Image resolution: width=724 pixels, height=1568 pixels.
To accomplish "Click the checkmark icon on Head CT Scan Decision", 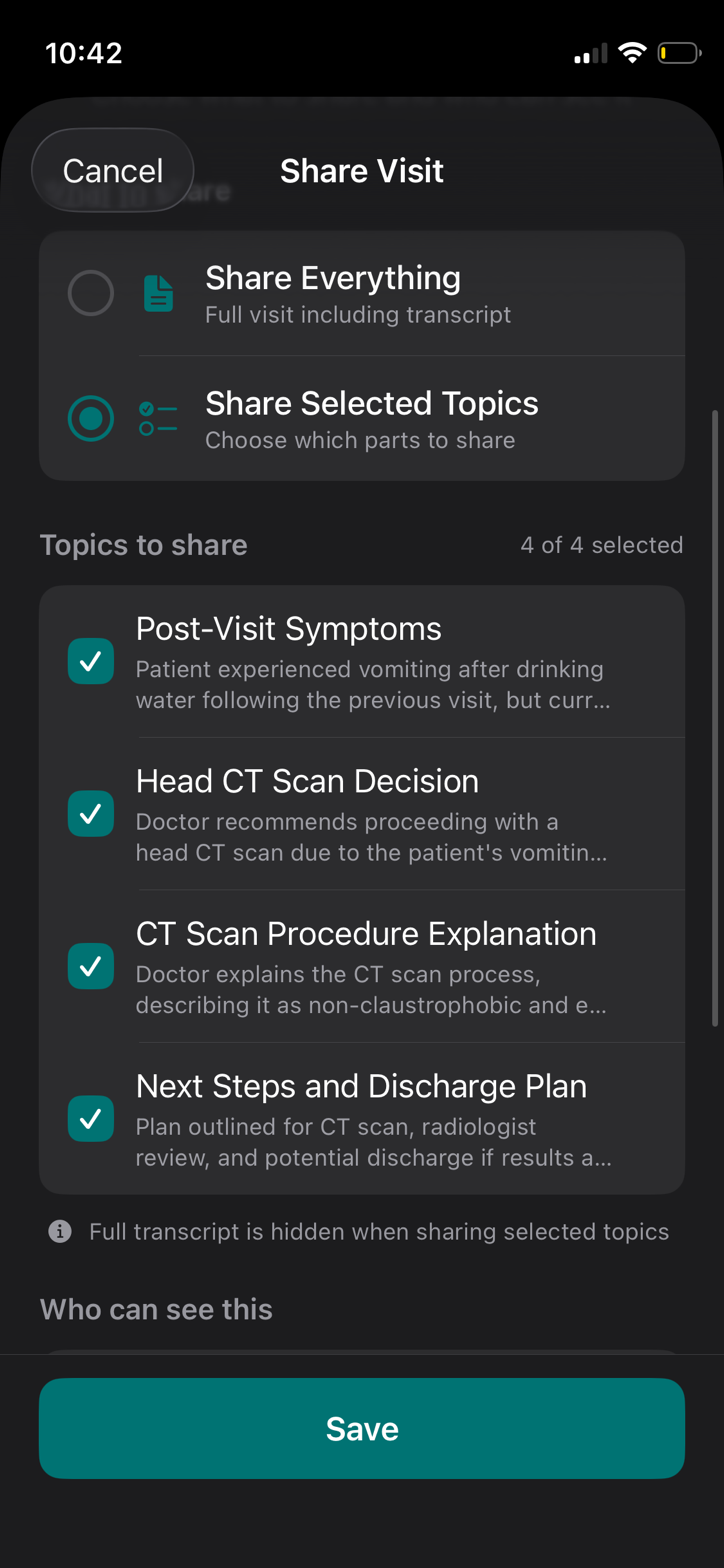I will point(91,813).
